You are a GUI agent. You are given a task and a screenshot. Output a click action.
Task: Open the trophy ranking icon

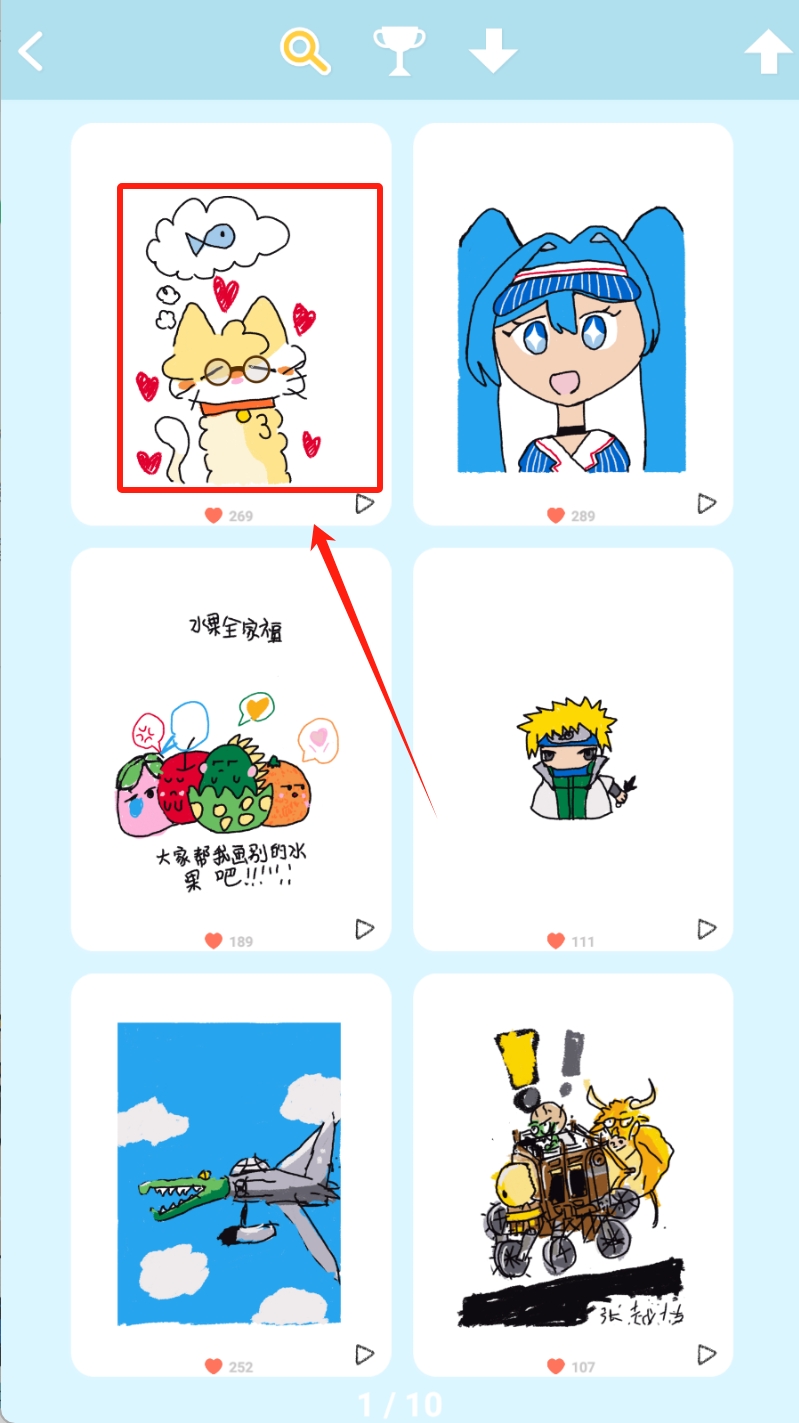tap(399, 51)
